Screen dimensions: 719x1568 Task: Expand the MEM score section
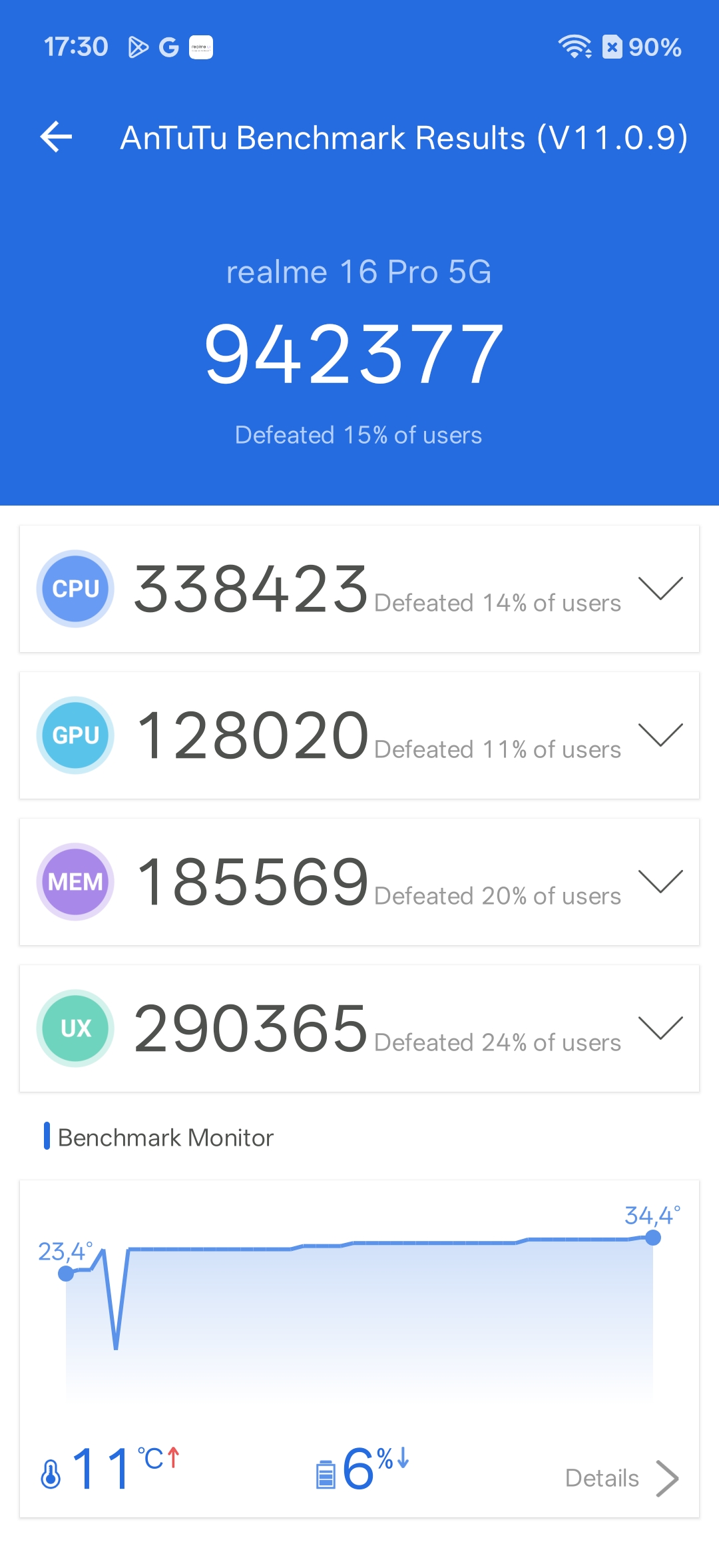pos(660,882)
